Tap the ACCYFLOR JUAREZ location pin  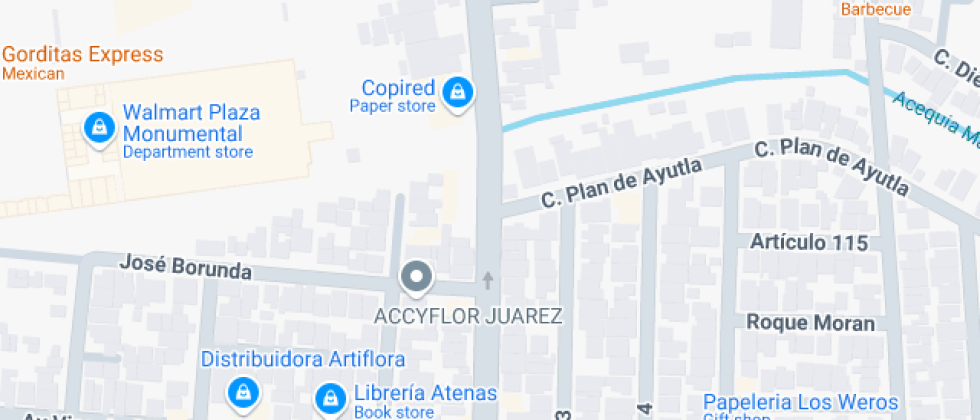(x=416, y=276)
